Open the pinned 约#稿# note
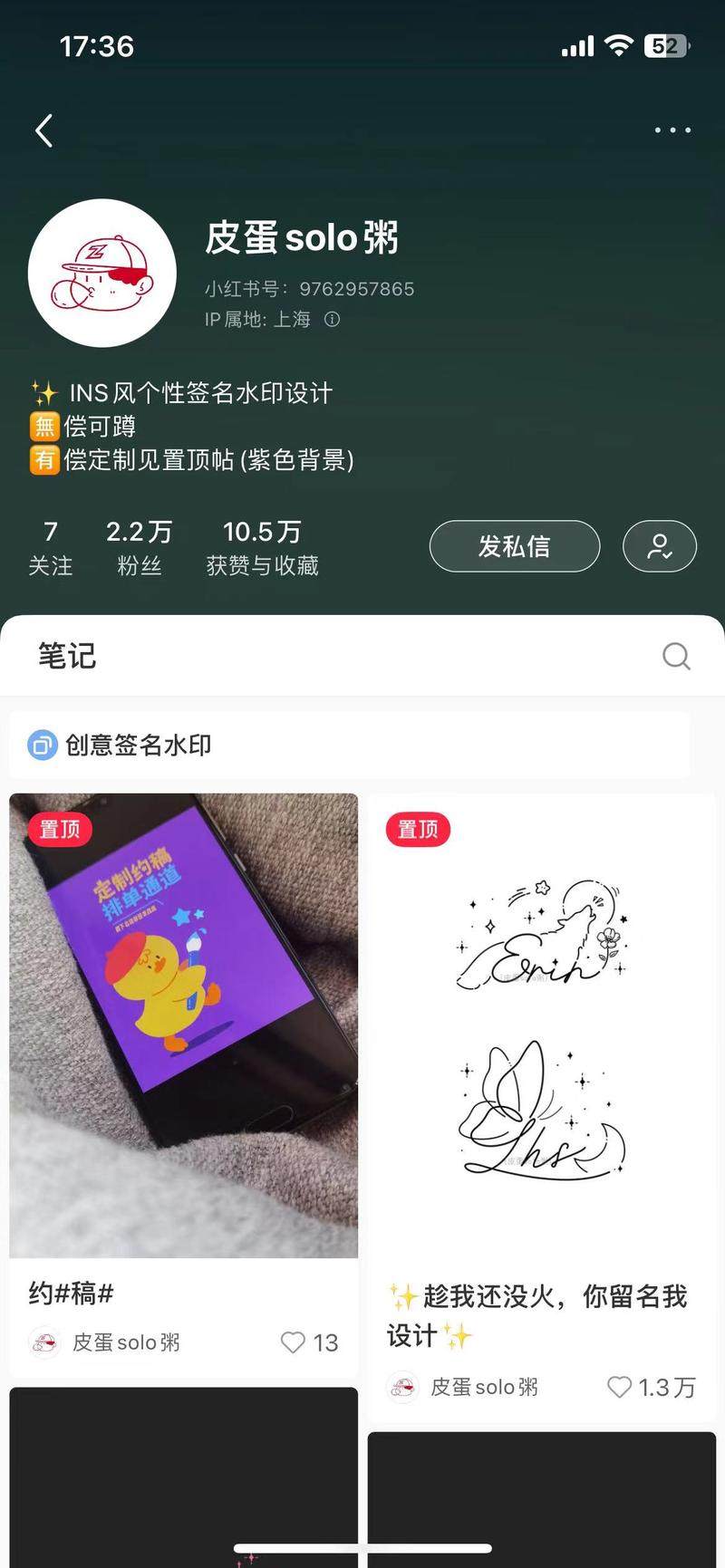The image size is (725, 1568). pyautogui.click(x=183, y=1024)
